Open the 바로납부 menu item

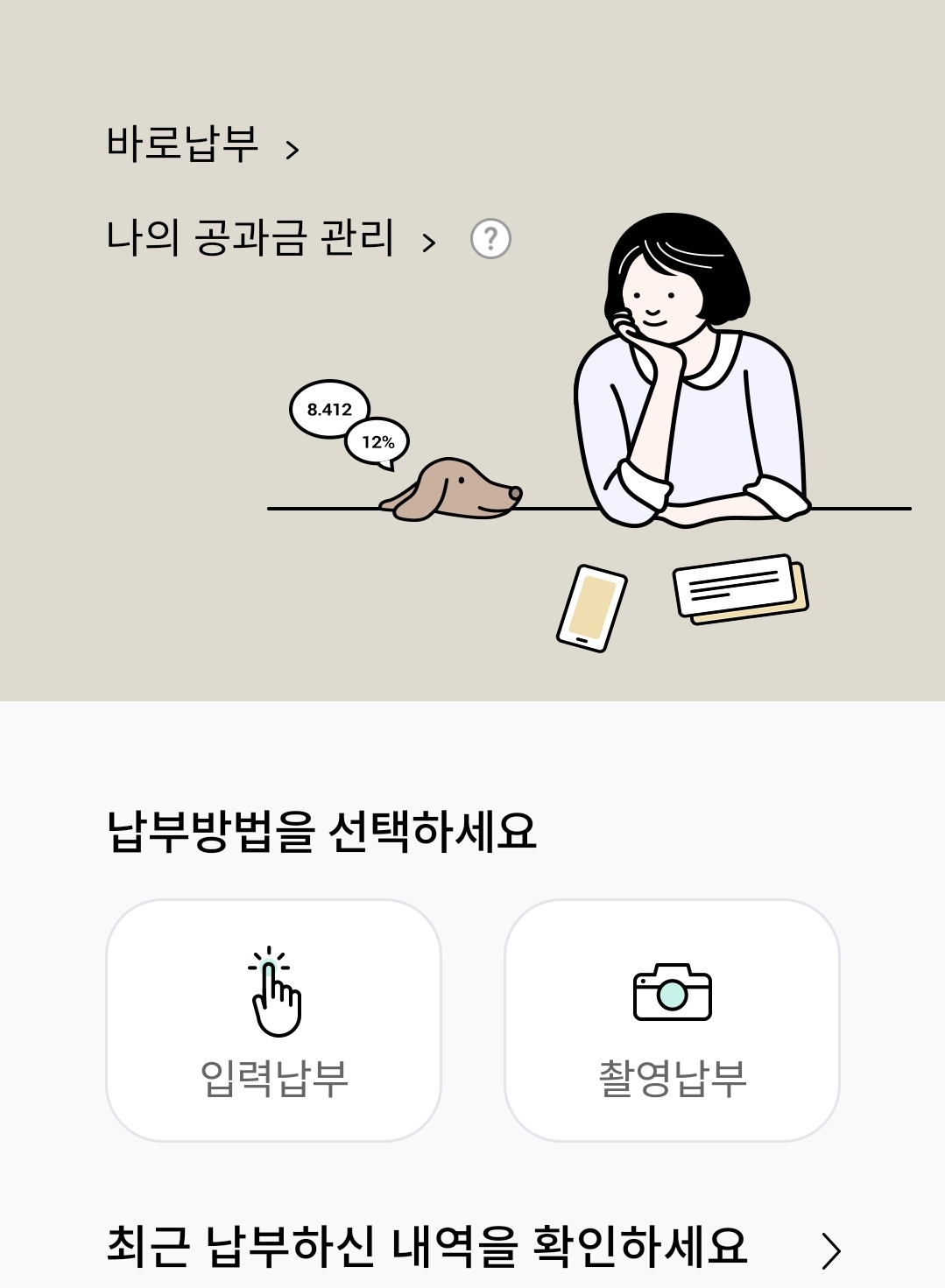coord(179,143)
